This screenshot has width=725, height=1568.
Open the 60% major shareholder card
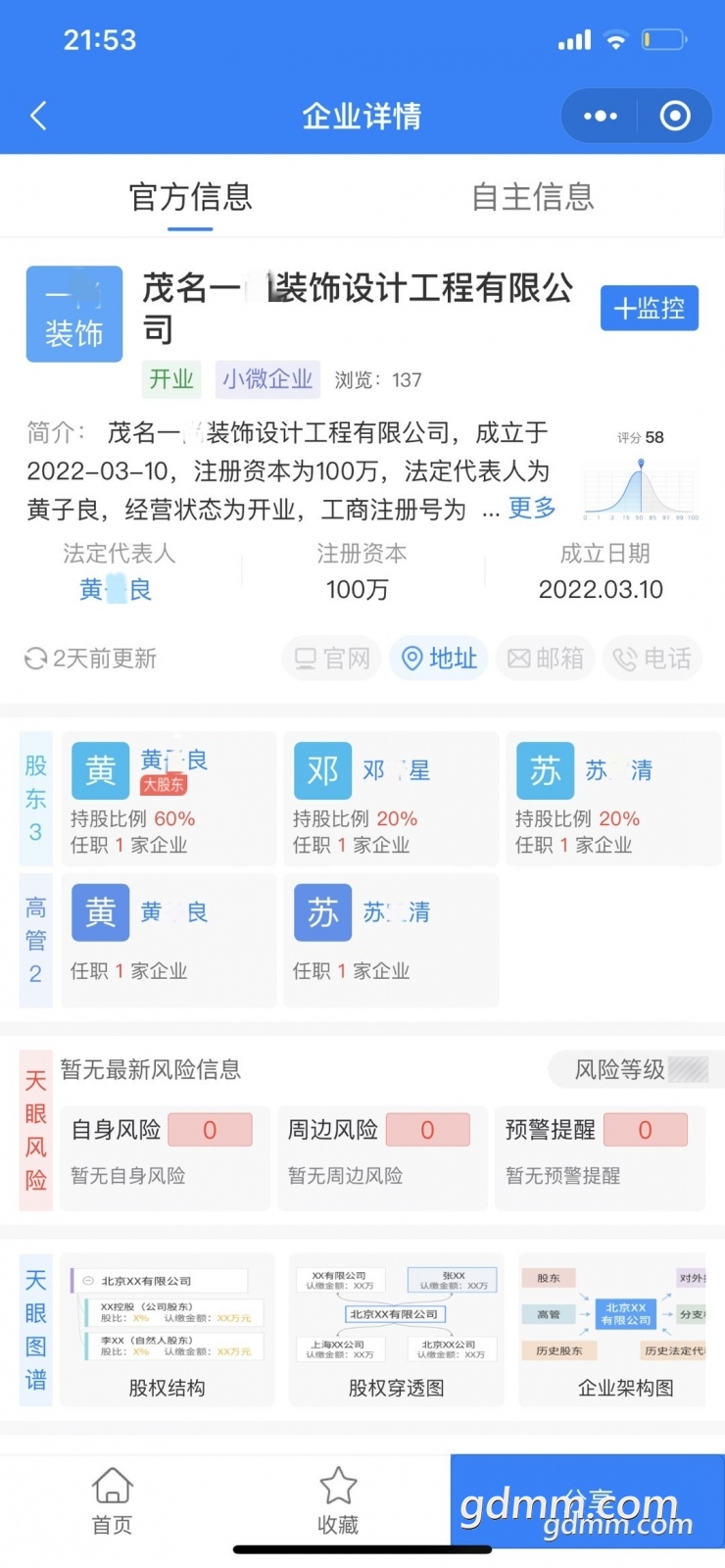169,799
